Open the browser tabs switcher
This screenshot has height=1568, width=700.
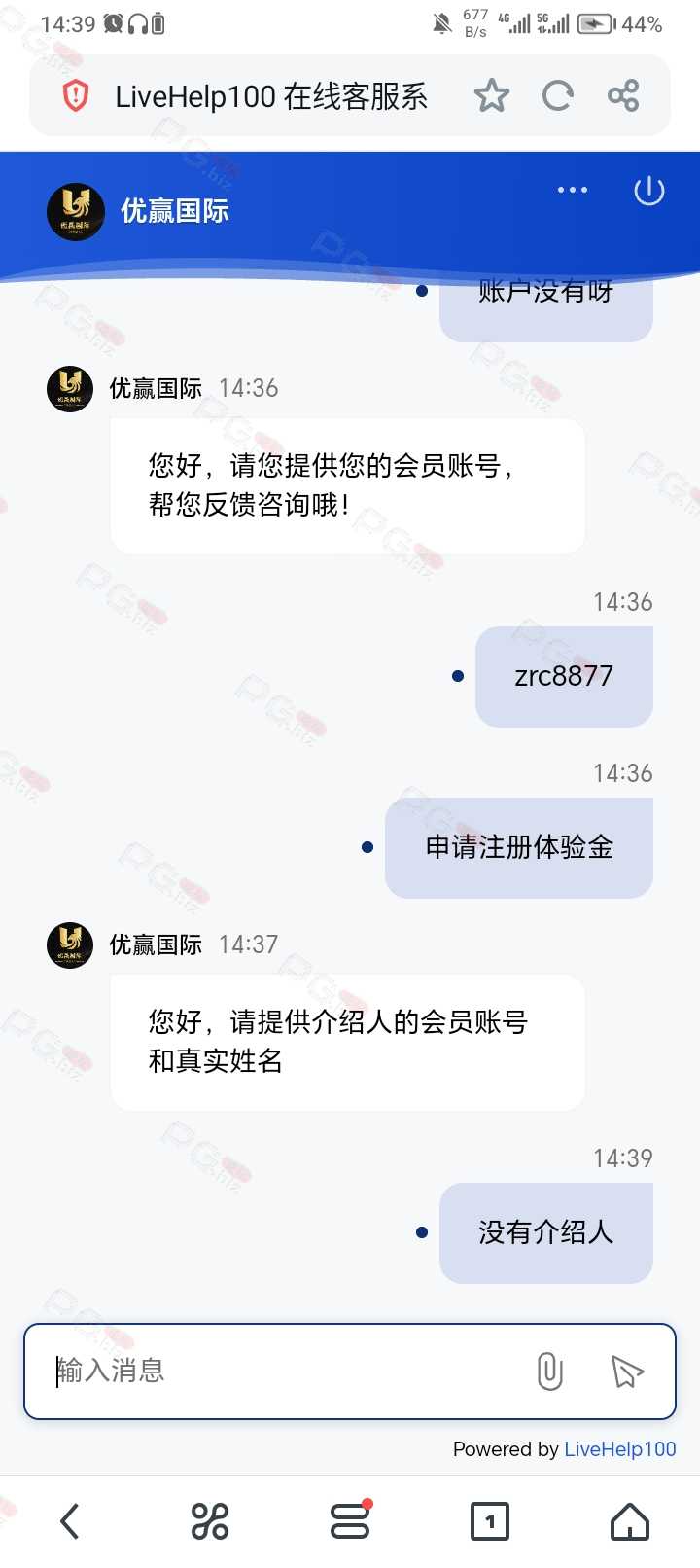(x=490, y=1521)
